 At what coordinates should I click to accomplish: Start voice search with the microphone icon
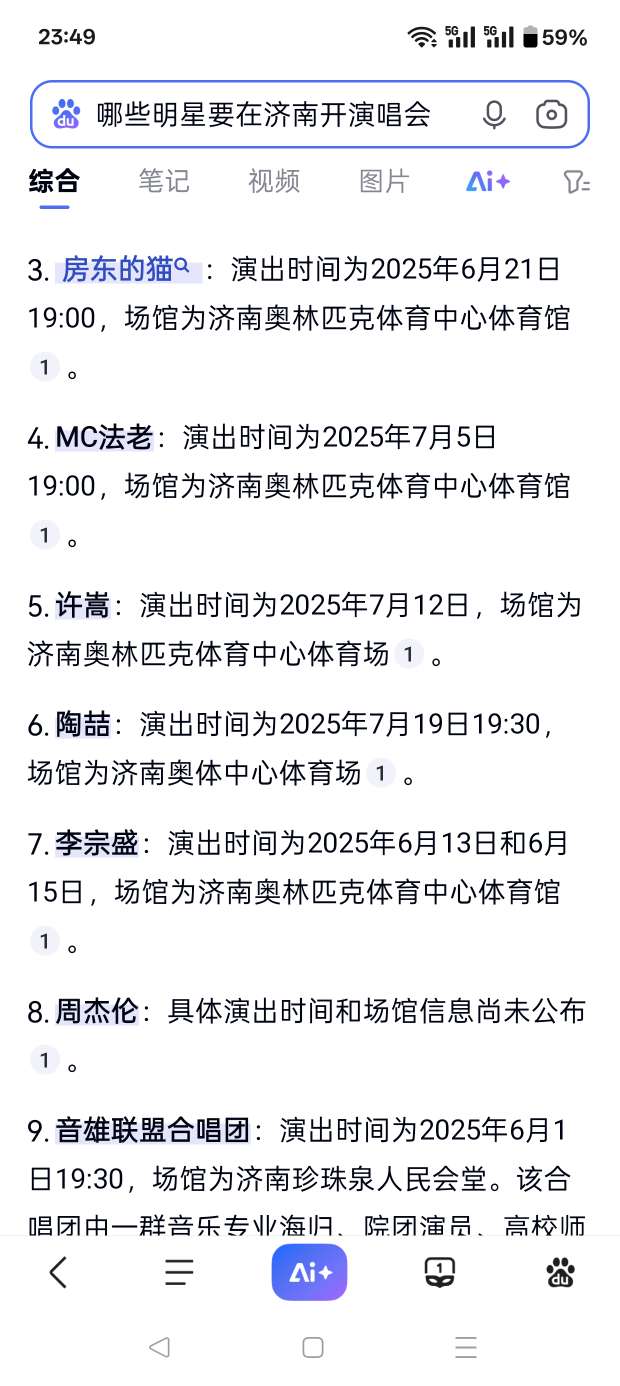click(494, 115)
